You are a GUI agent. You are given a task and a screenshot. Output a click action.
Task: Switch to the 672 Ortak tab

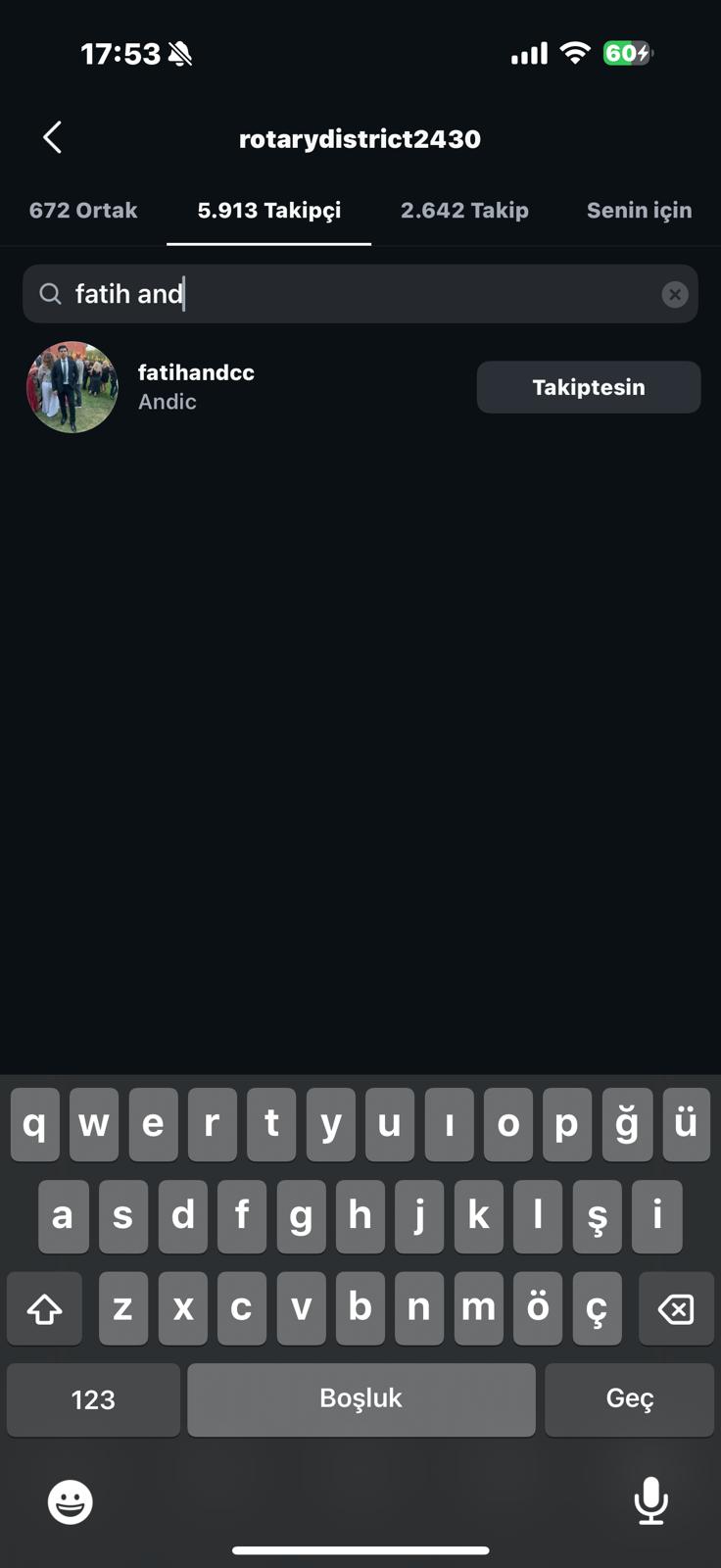(83, 211)
